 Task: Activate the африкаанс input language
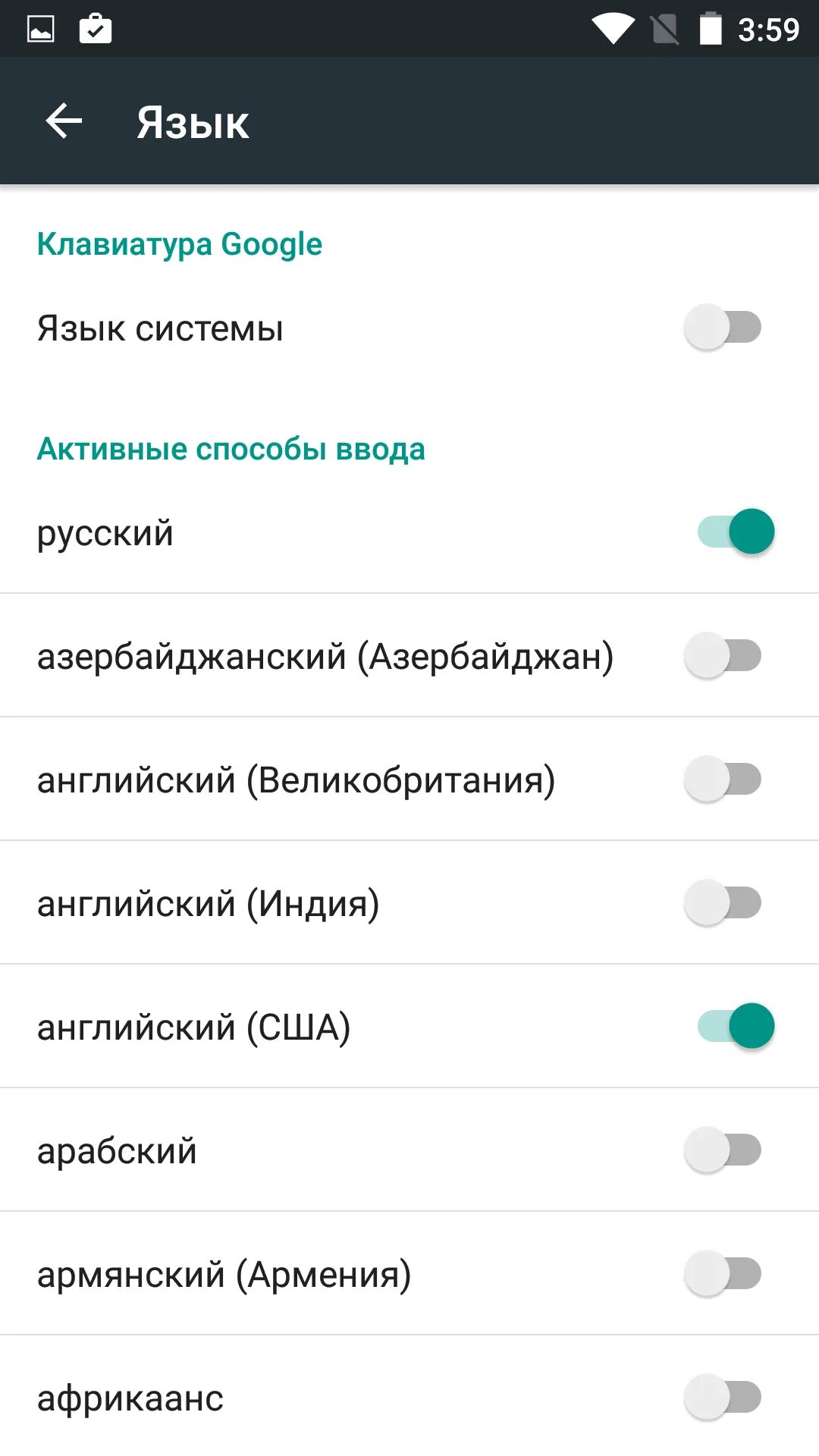coord(723,1398)
